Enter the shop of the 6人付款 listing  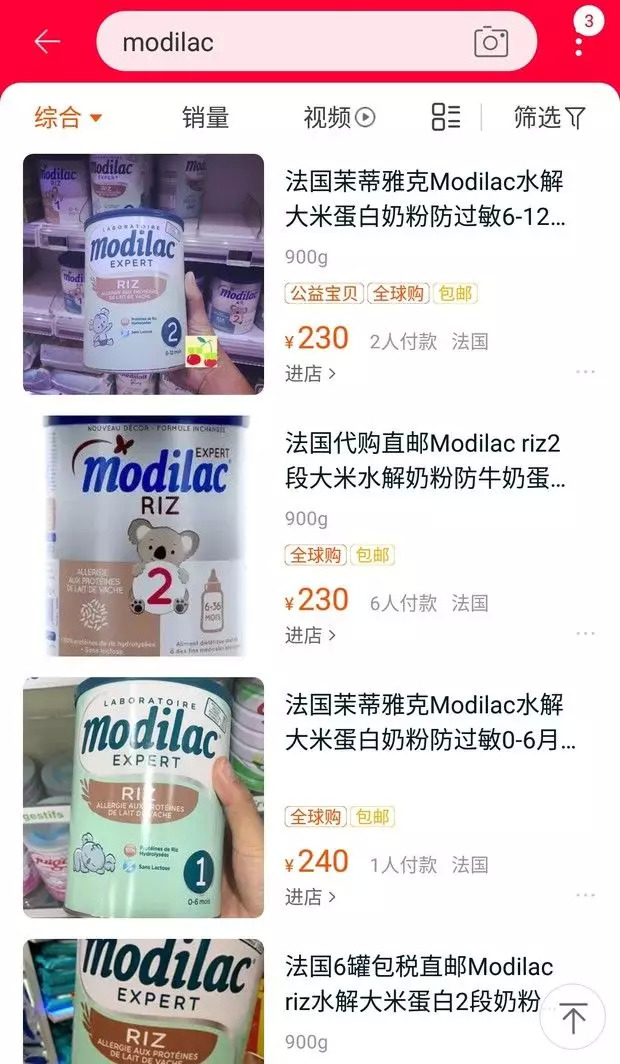pos(310,635)
